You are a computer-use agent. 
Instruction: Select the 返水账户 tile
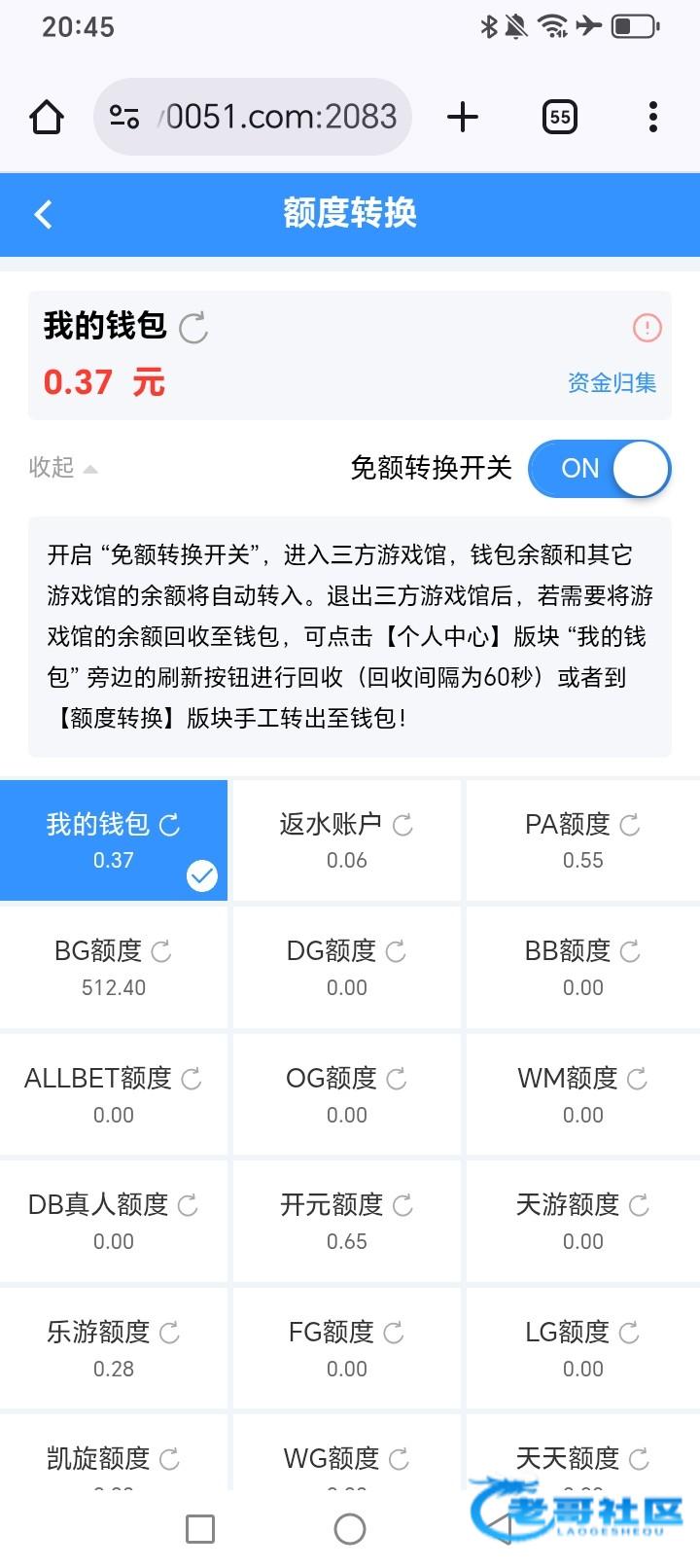click(x=346, y=840)
